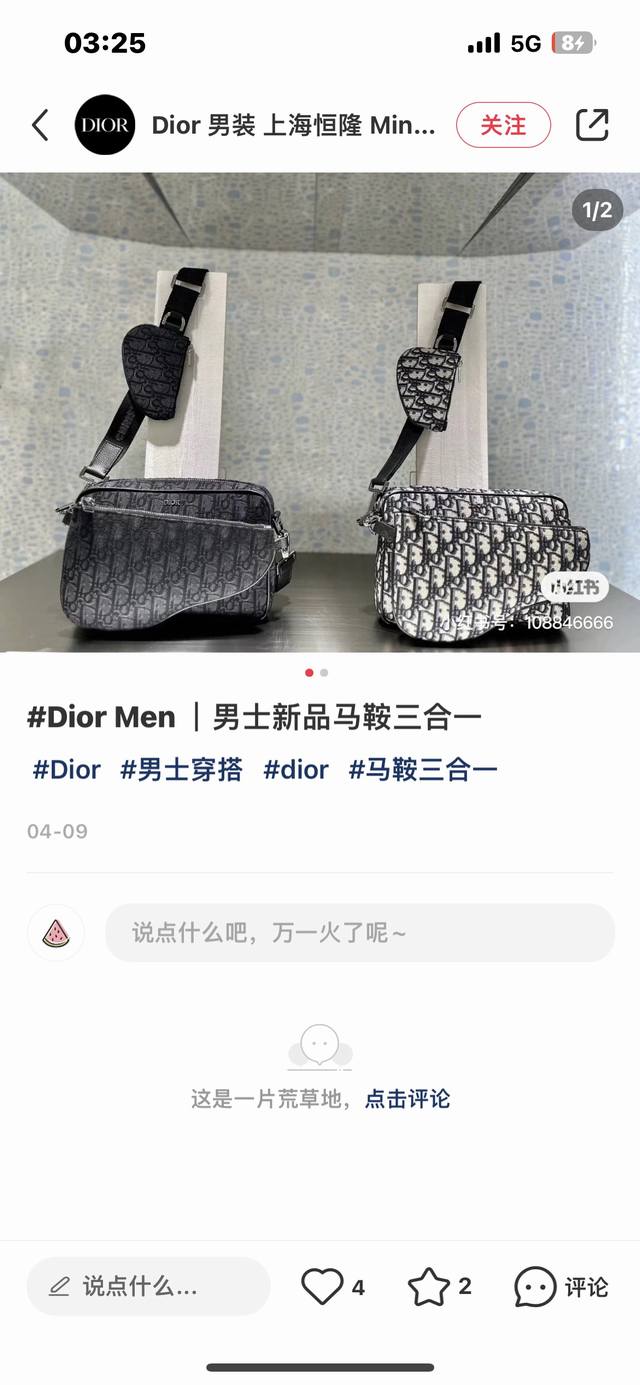
Task: Open the #Dior hashtag
Action: (x=67, y=769)
